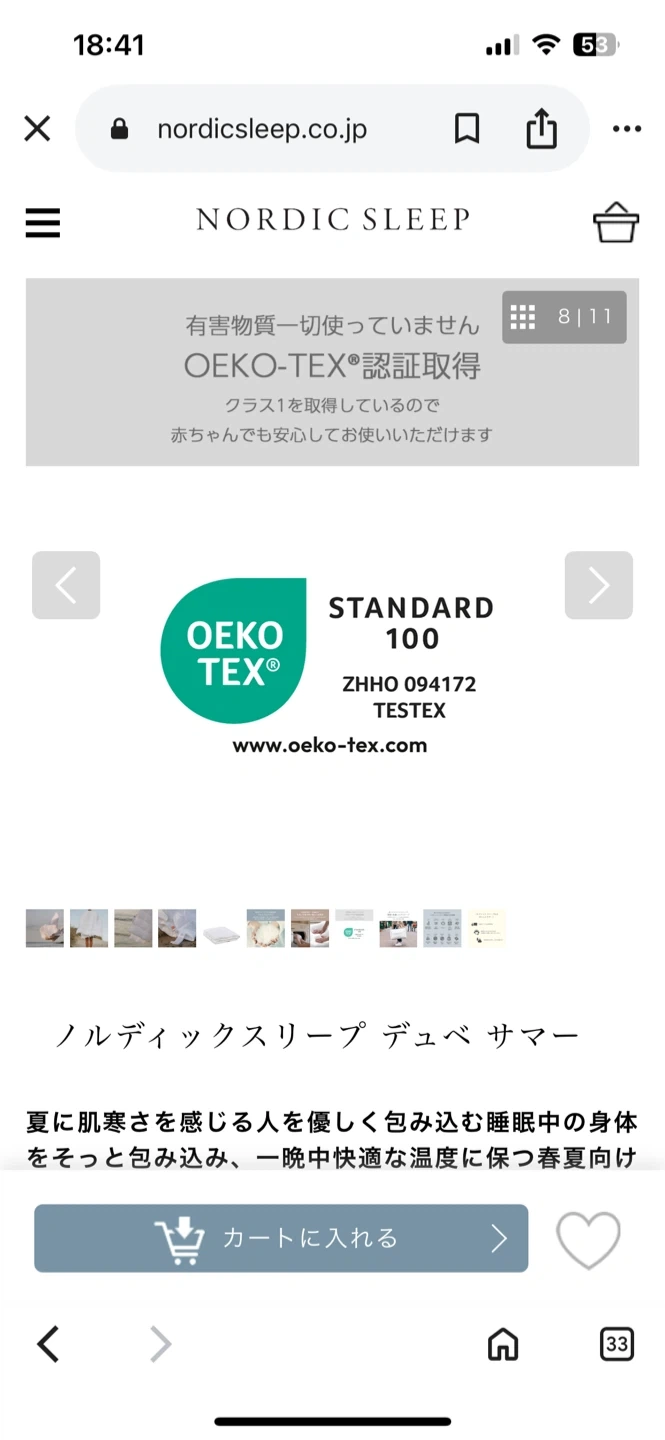Image resolution: width=665 pixels, height=1440 pixels.
Task: Close the browser view
Action: tap(37, 129)
